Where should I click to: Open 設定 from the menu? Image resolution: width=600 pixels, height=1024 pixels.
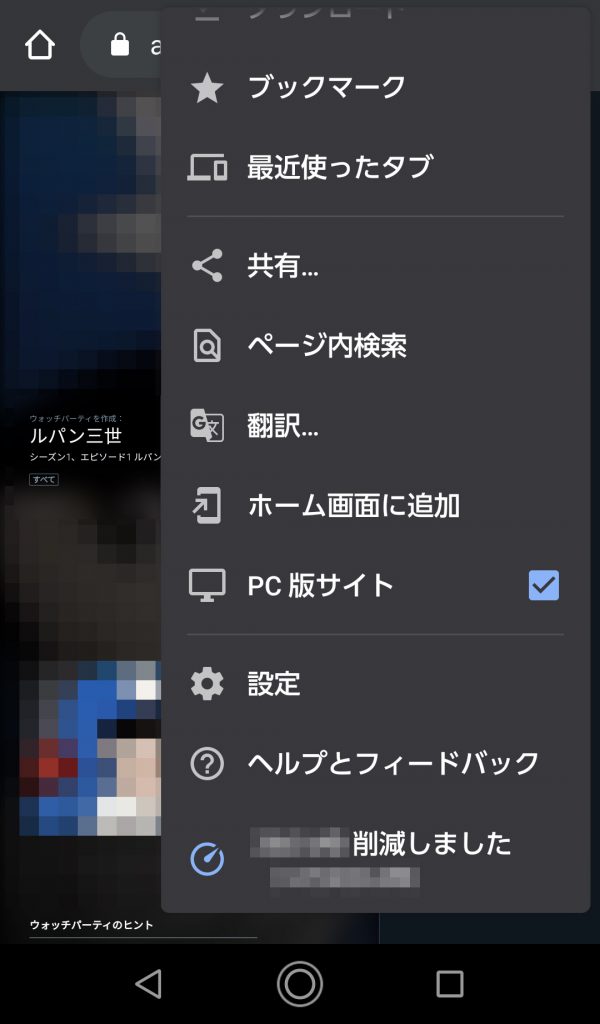point(274,685)
